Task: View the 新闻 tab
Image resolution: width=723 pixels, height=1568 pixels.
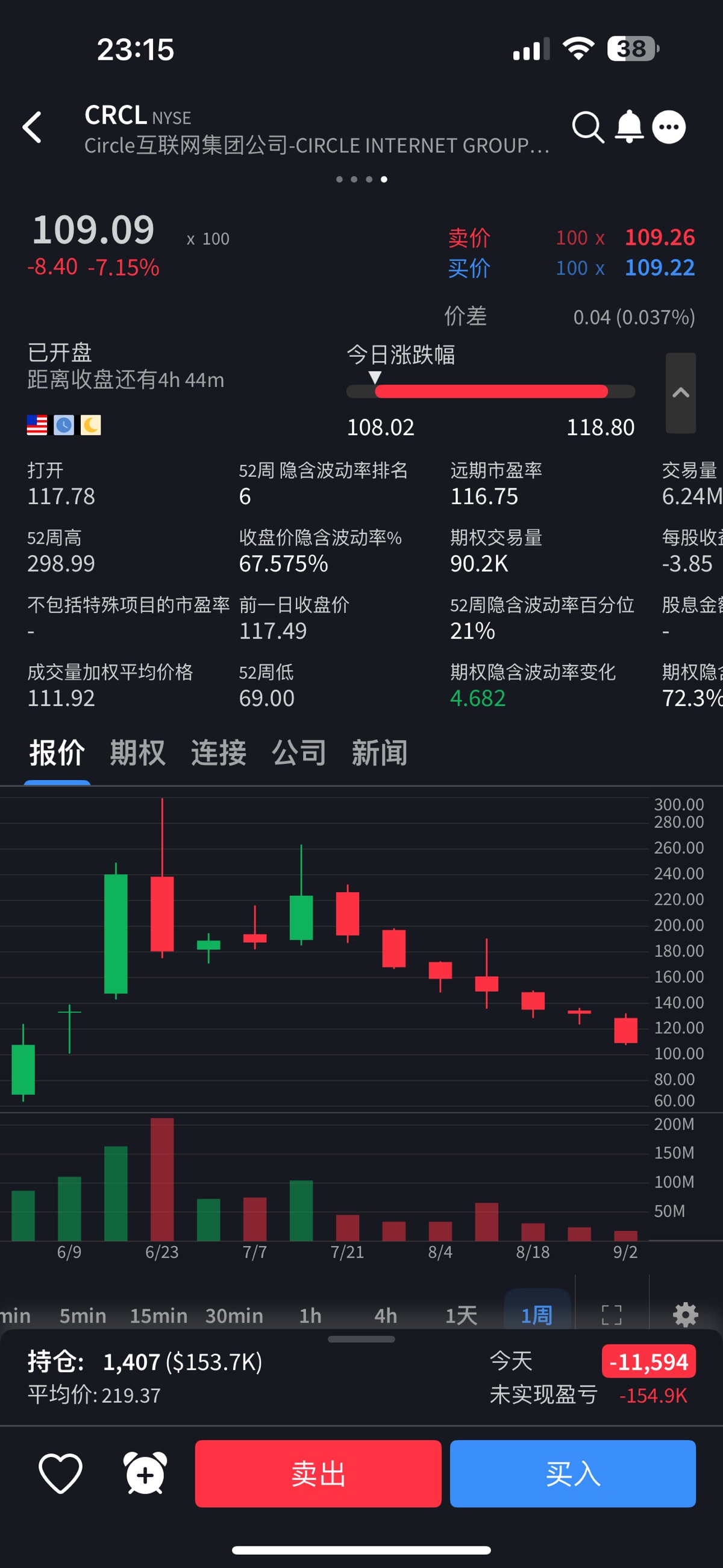Action: (x=379, y=752)
